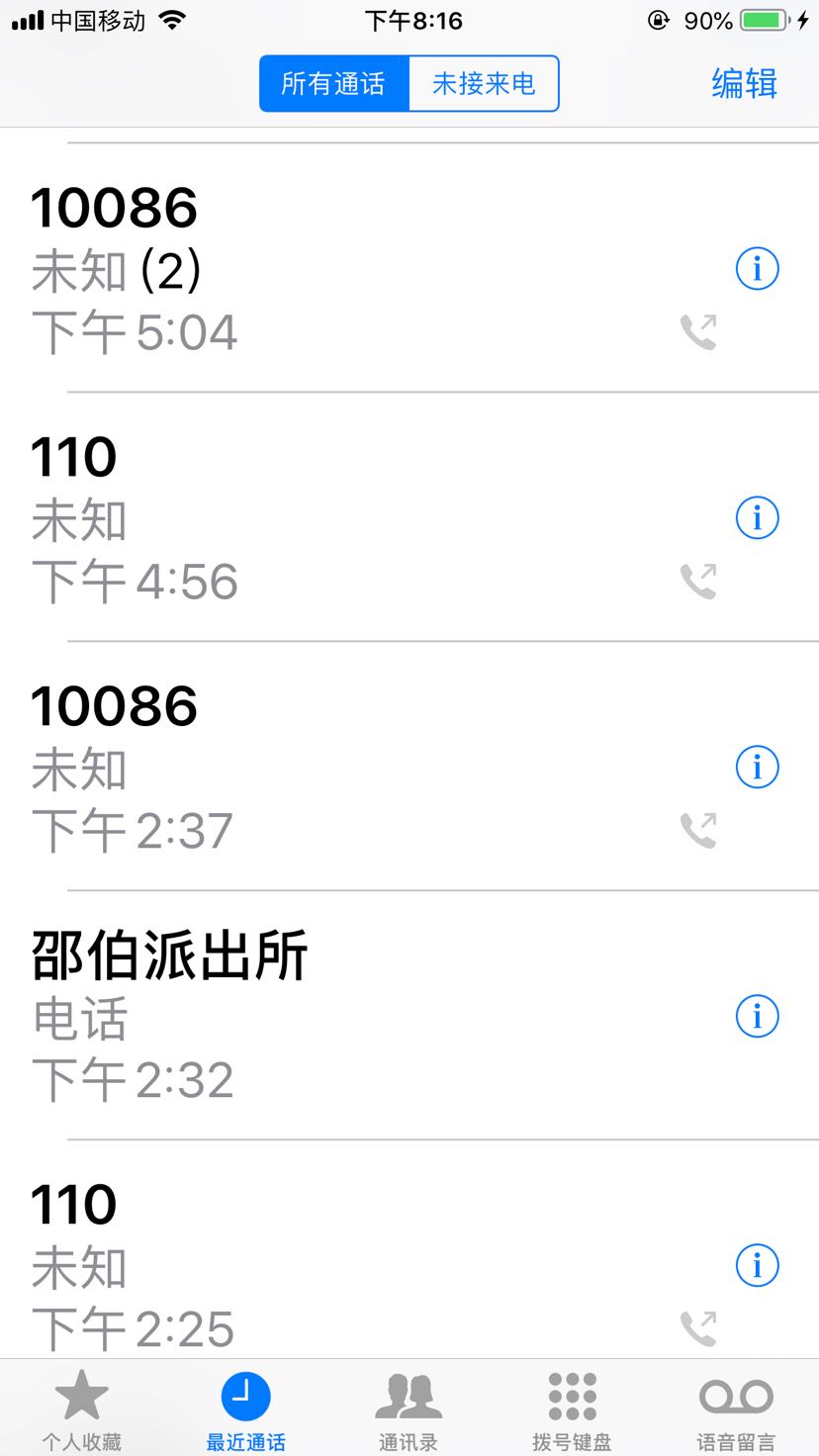The width and height of the screenshot is (819, 1456).
Task: Show details of the 110 call at 下午4:56
Action: tap(758, 517)
